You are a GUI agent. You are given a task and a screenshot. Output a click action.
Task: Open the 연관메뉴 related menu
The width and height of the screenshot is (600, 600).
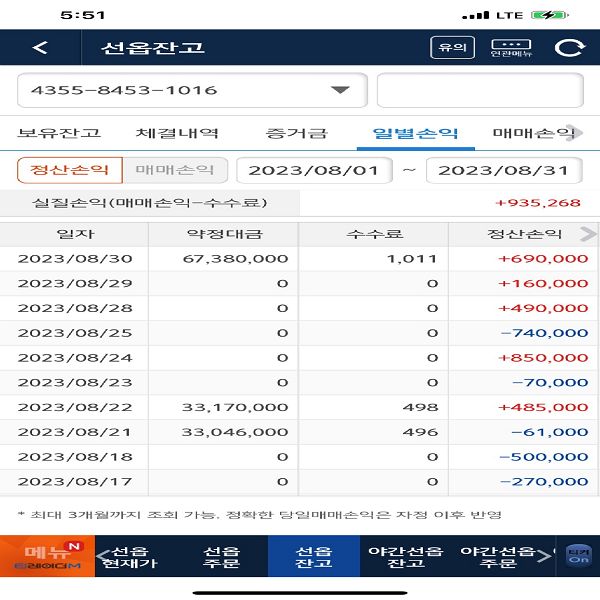point(510,47)
